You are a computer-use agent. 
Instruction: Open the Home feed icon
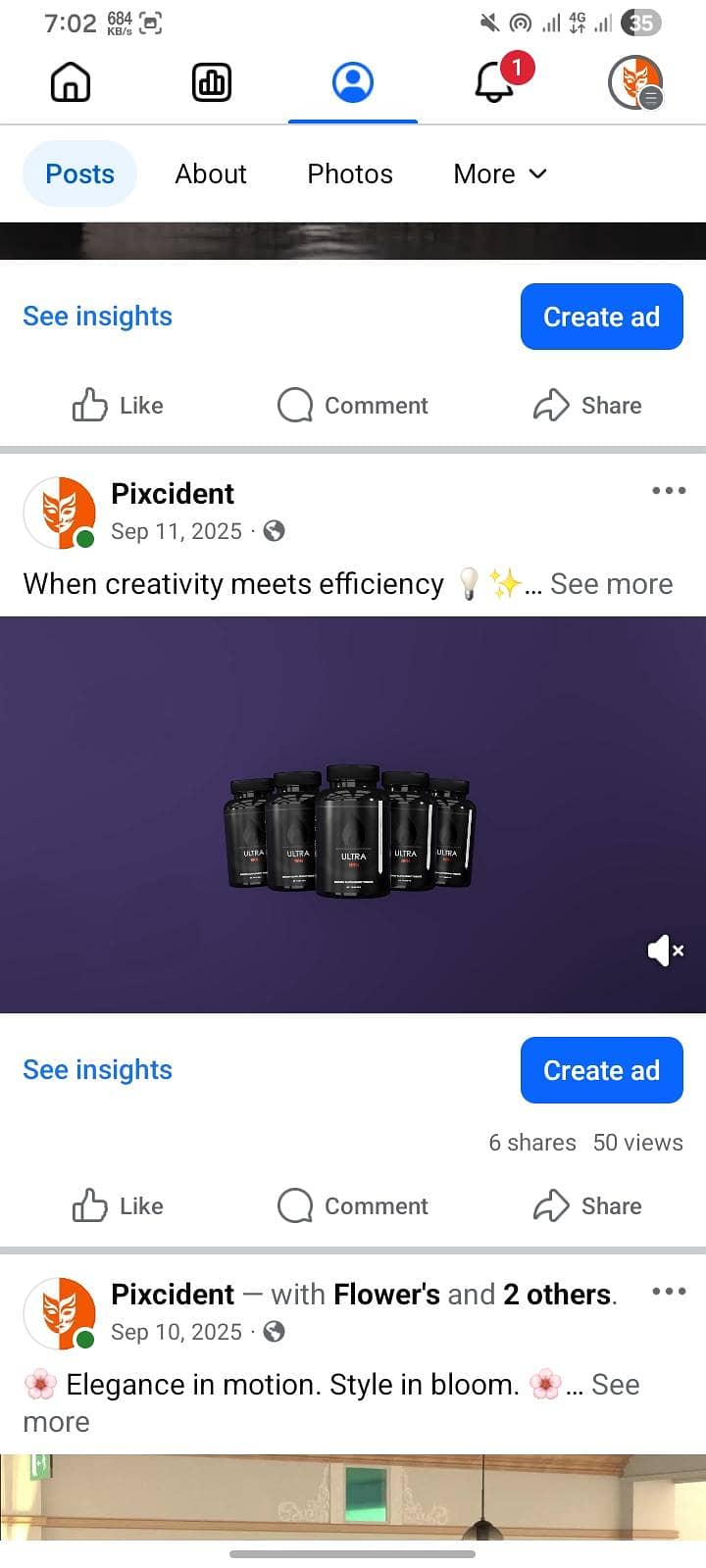coord(70,83)
